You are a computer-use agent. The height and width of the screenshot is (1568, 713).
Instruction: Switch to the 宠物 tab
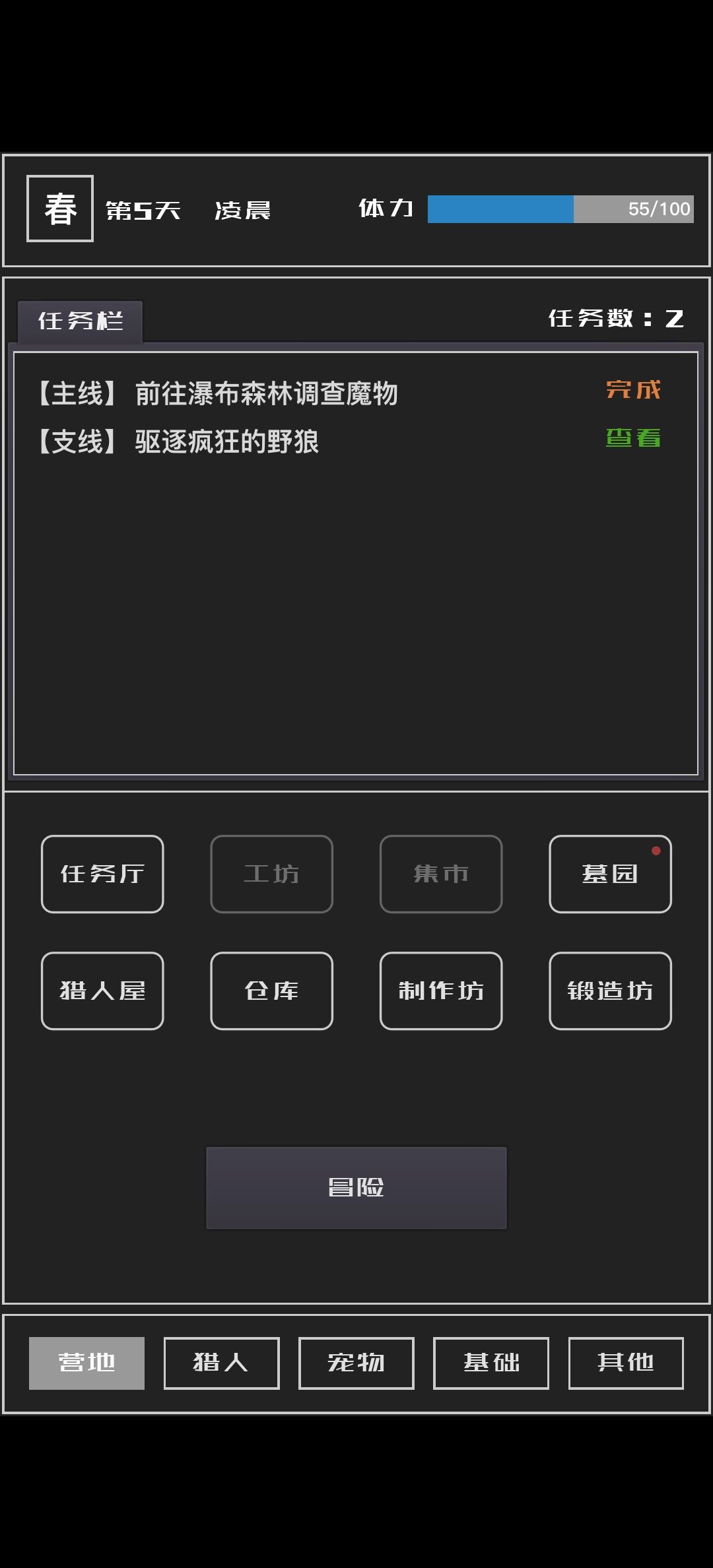356,1362
